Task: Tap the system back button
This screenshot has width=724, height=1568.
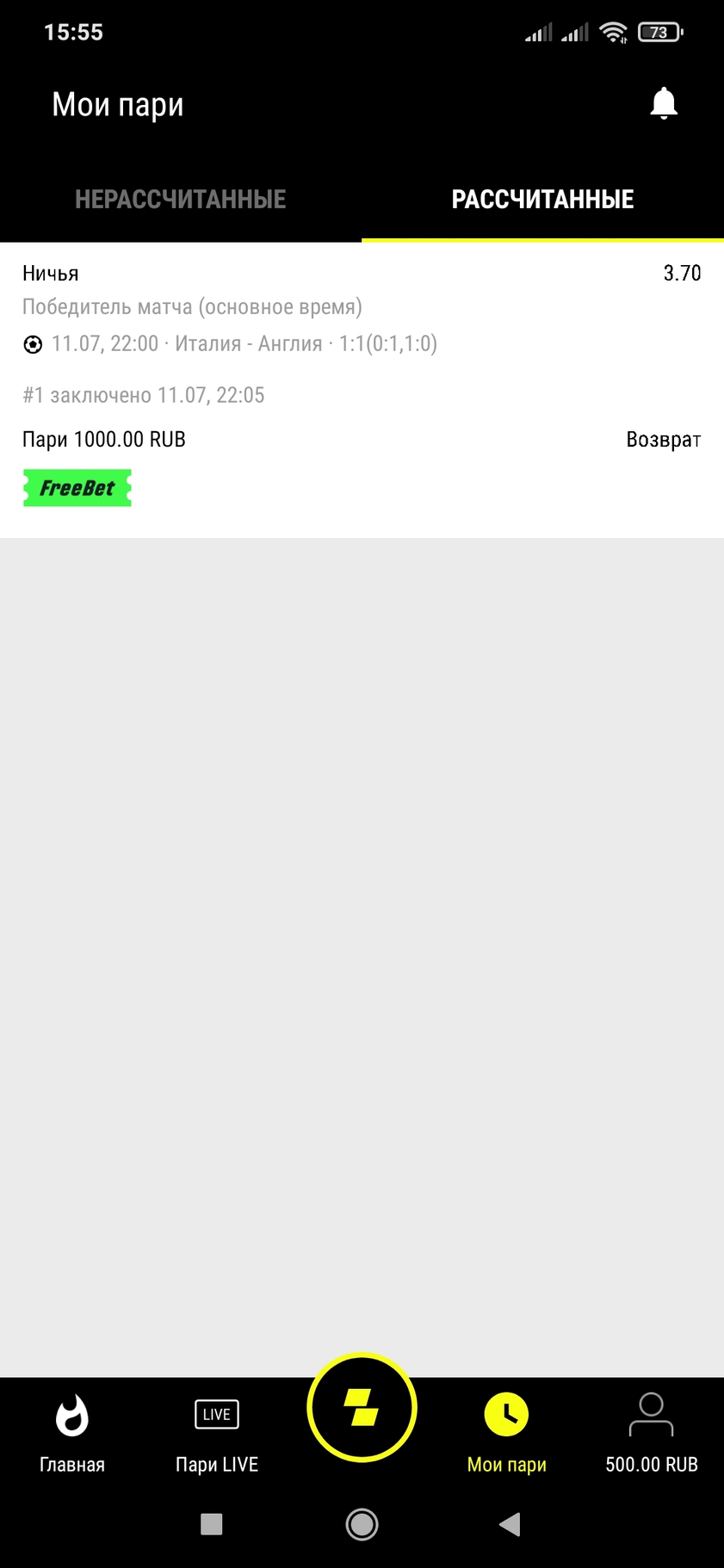Action: (510, 1524)
